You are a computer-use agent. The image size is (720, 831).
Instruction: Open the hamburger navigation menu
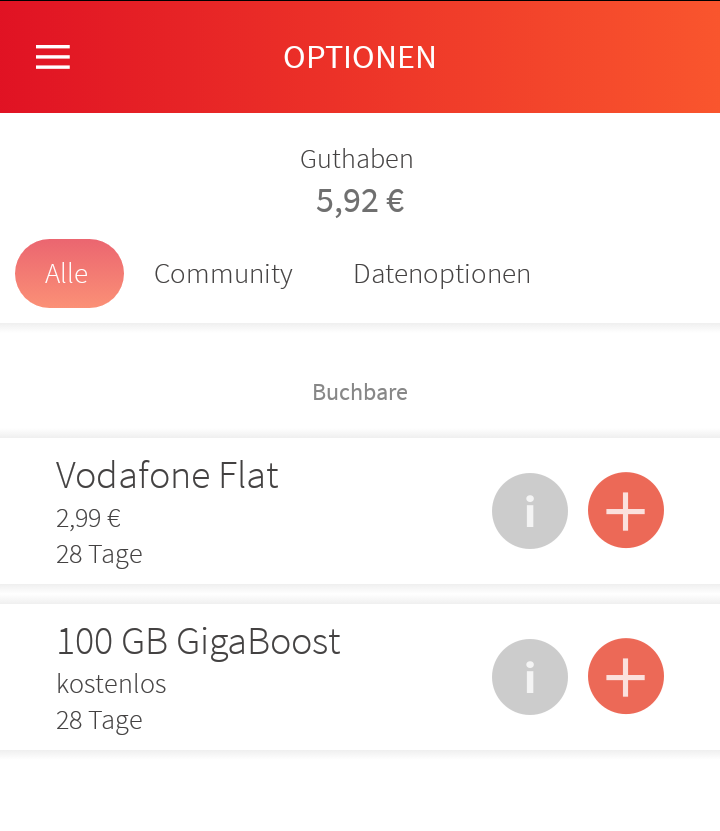(53, 57)
